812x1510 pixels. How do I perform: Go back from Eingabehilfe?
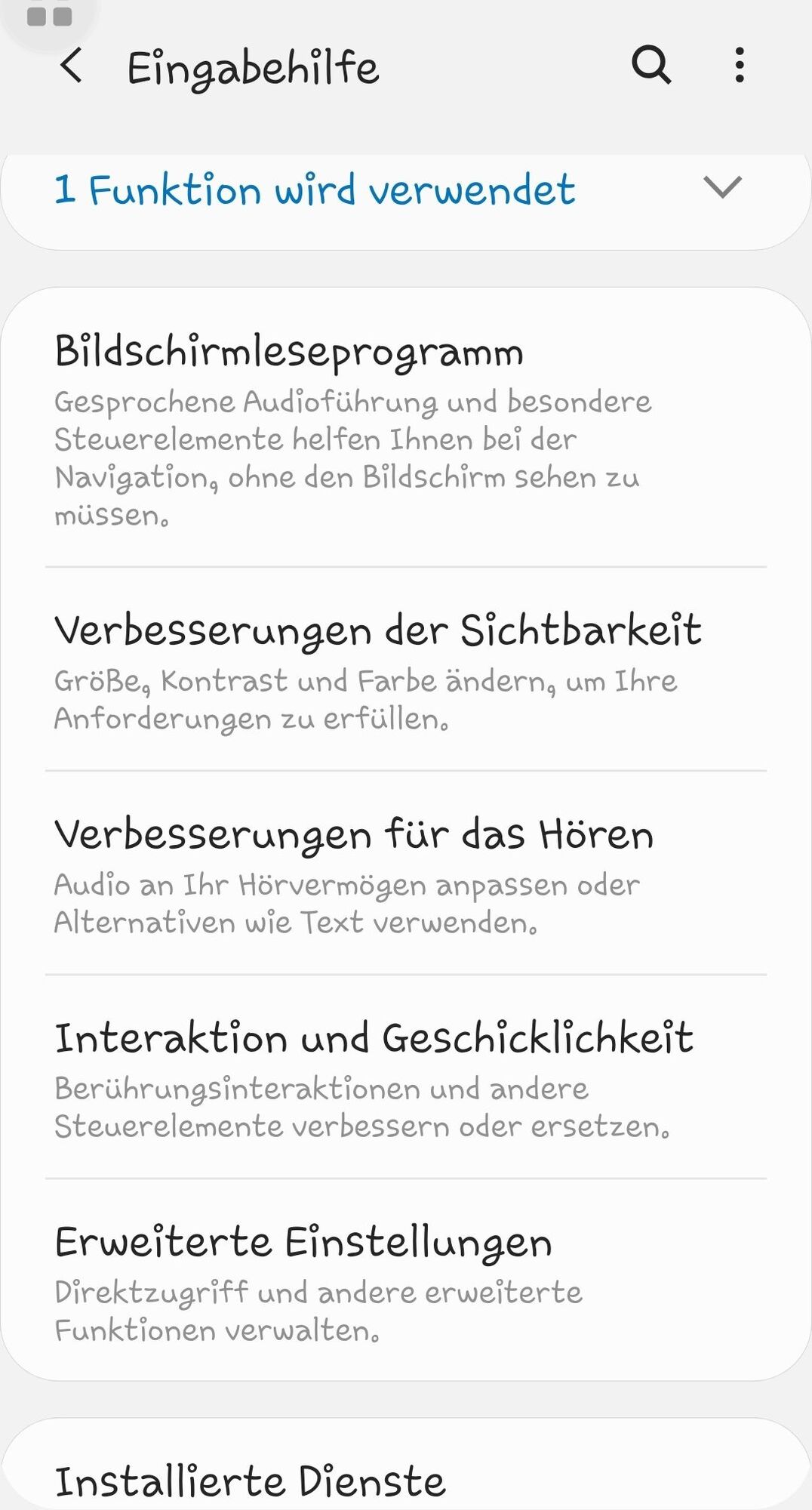72,66
